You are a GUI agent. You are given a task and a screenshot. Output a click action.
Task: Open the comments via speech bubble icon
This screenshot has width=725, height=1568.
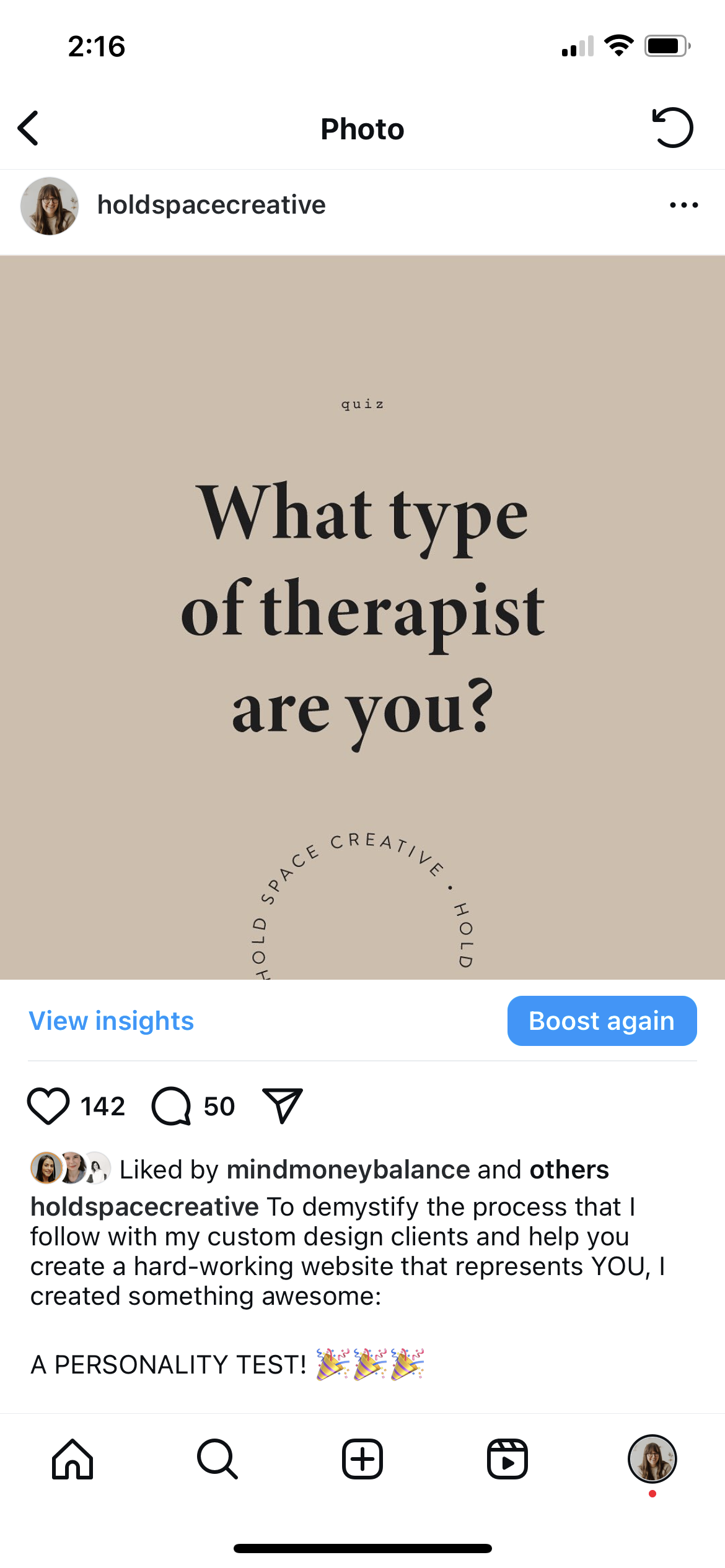[x=171, y=1106]
